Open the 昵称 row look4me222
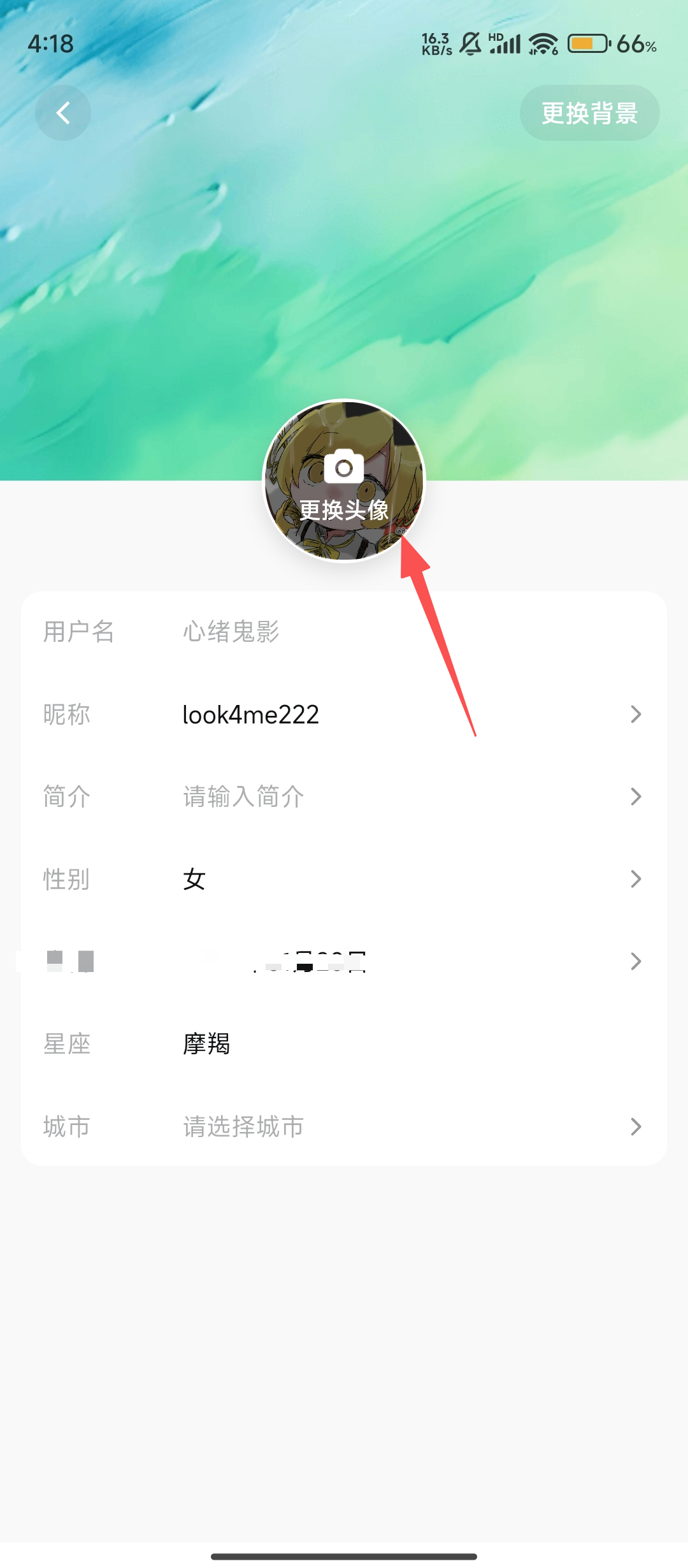This screenshot has height=1568, width=688. point(344,715)
